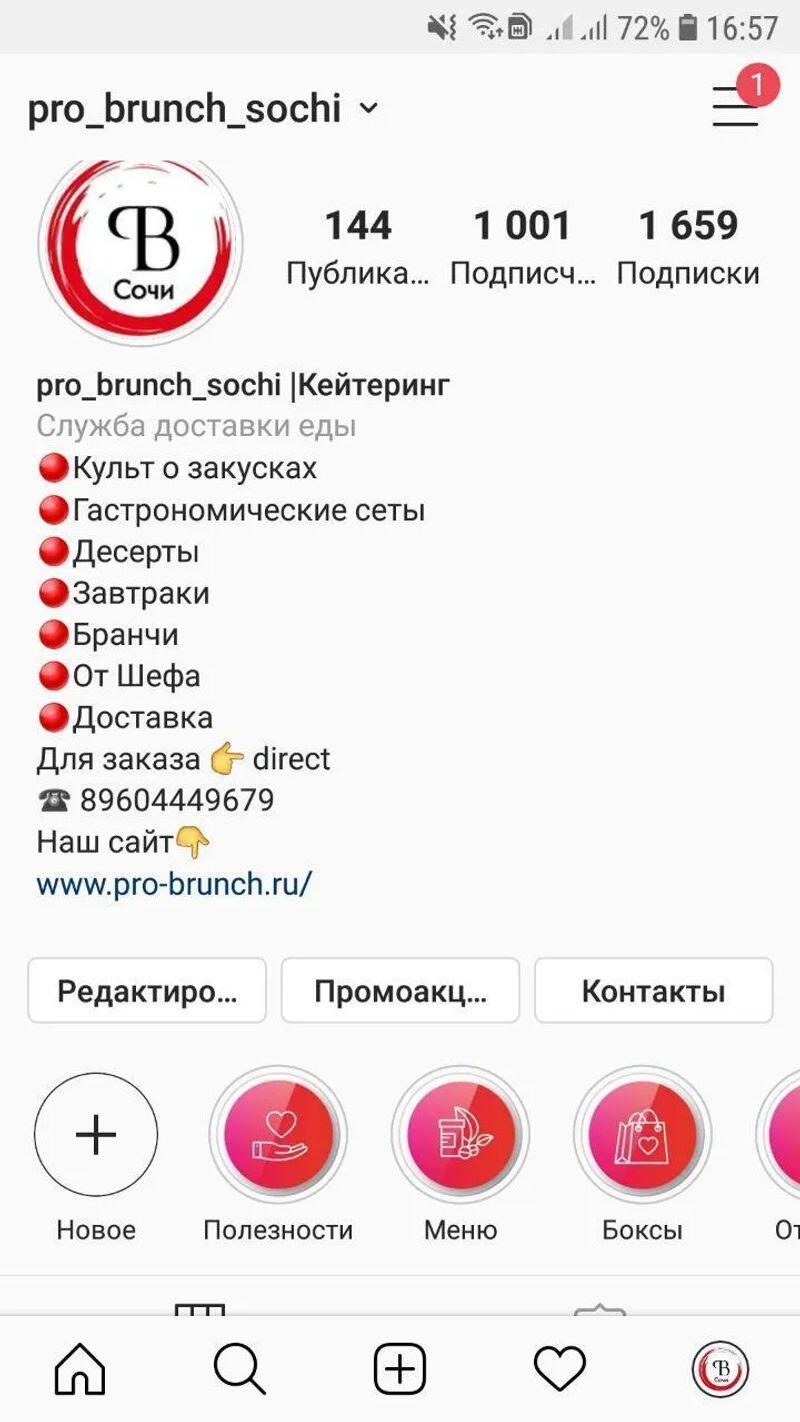Screen dimensions: 800x1422
Task: Open the activity heart tab
Action: point(559,1369)
